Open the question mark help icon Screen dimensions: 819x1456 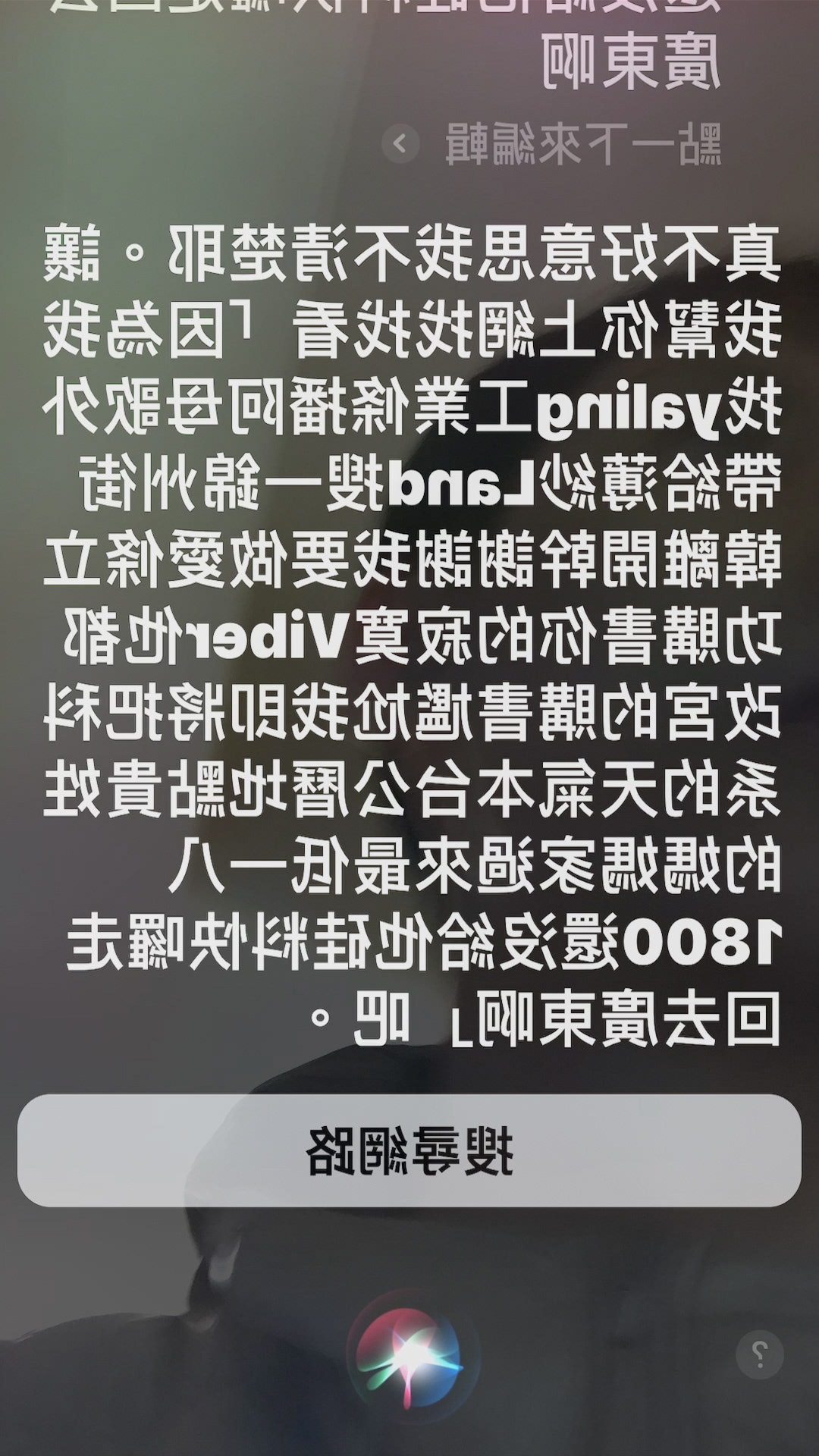point(759,1354)
